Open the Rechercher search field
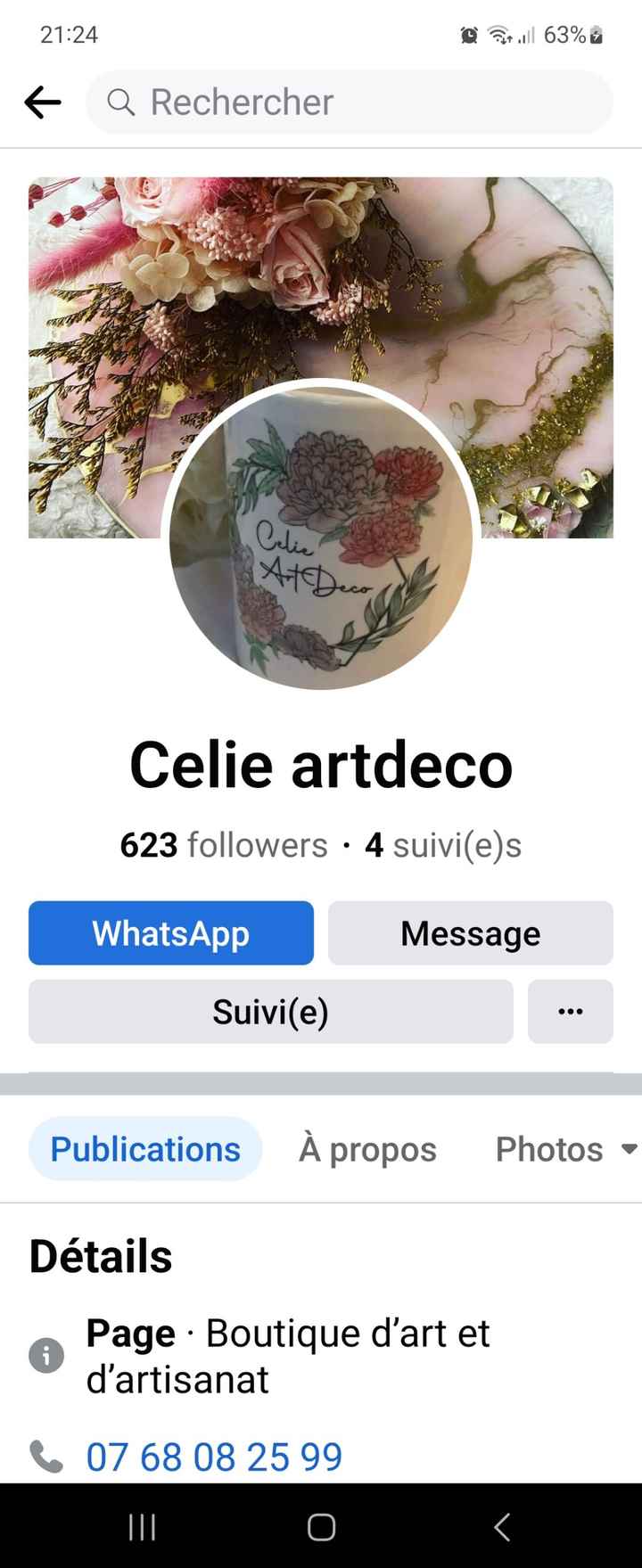 coord(348,102)
